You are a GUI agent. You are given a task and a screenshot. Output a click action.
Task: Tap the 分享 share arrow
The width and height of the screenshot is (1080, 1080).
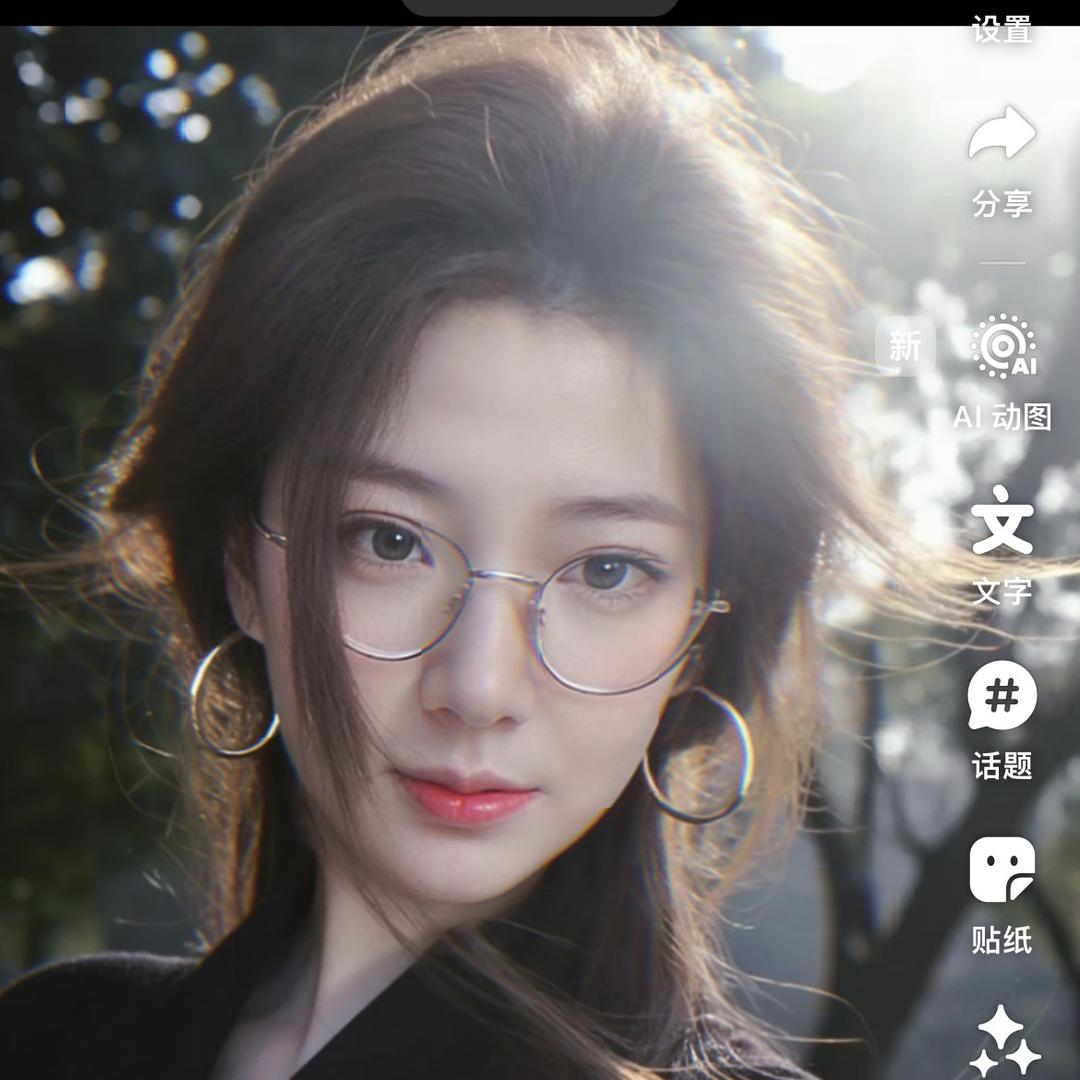(x=1002, y=132)
